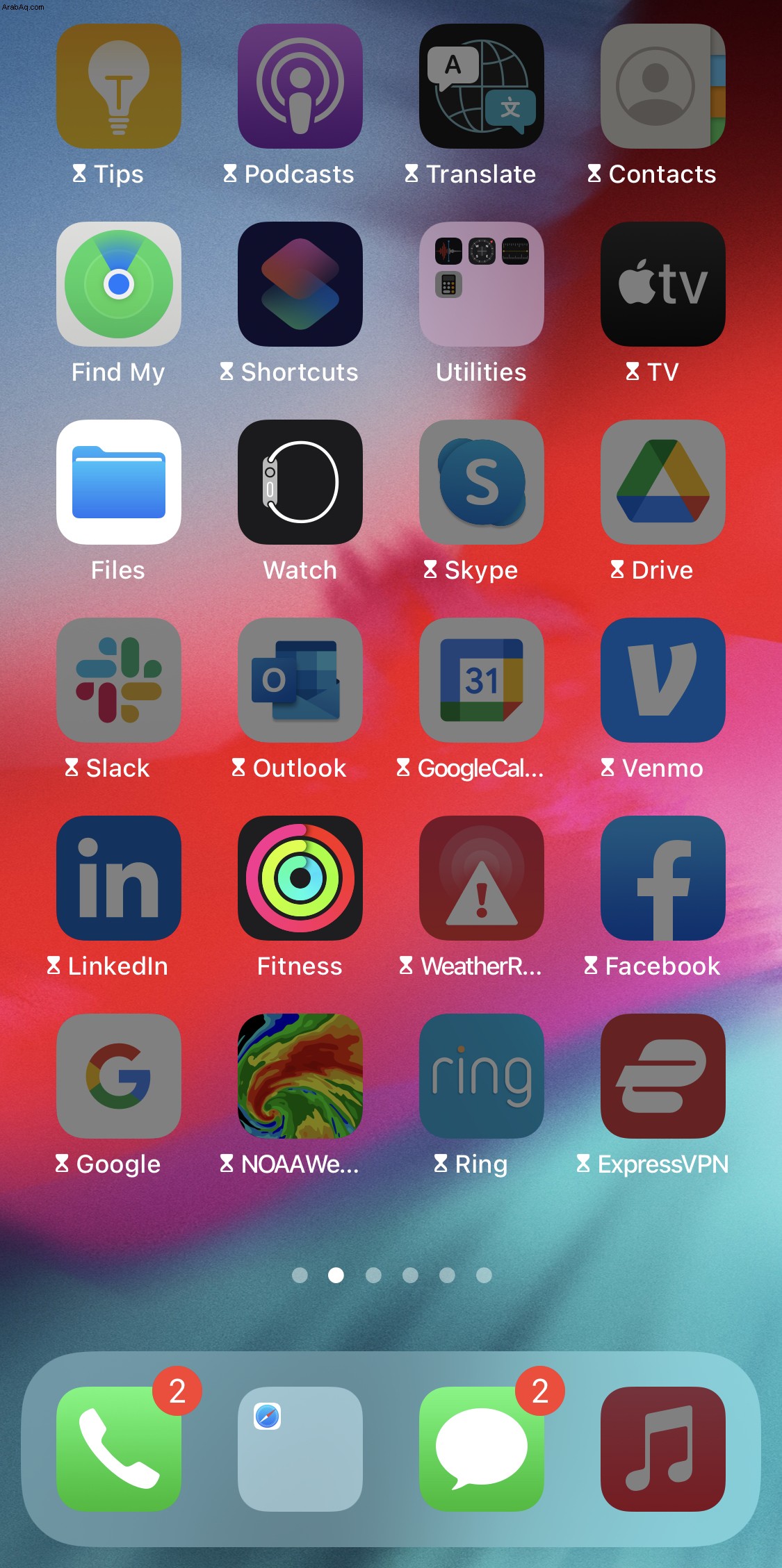Viewport: 782px width, 1568px height.
Task: Launch the LinkedIn app
Action: [x=119, y=878]
